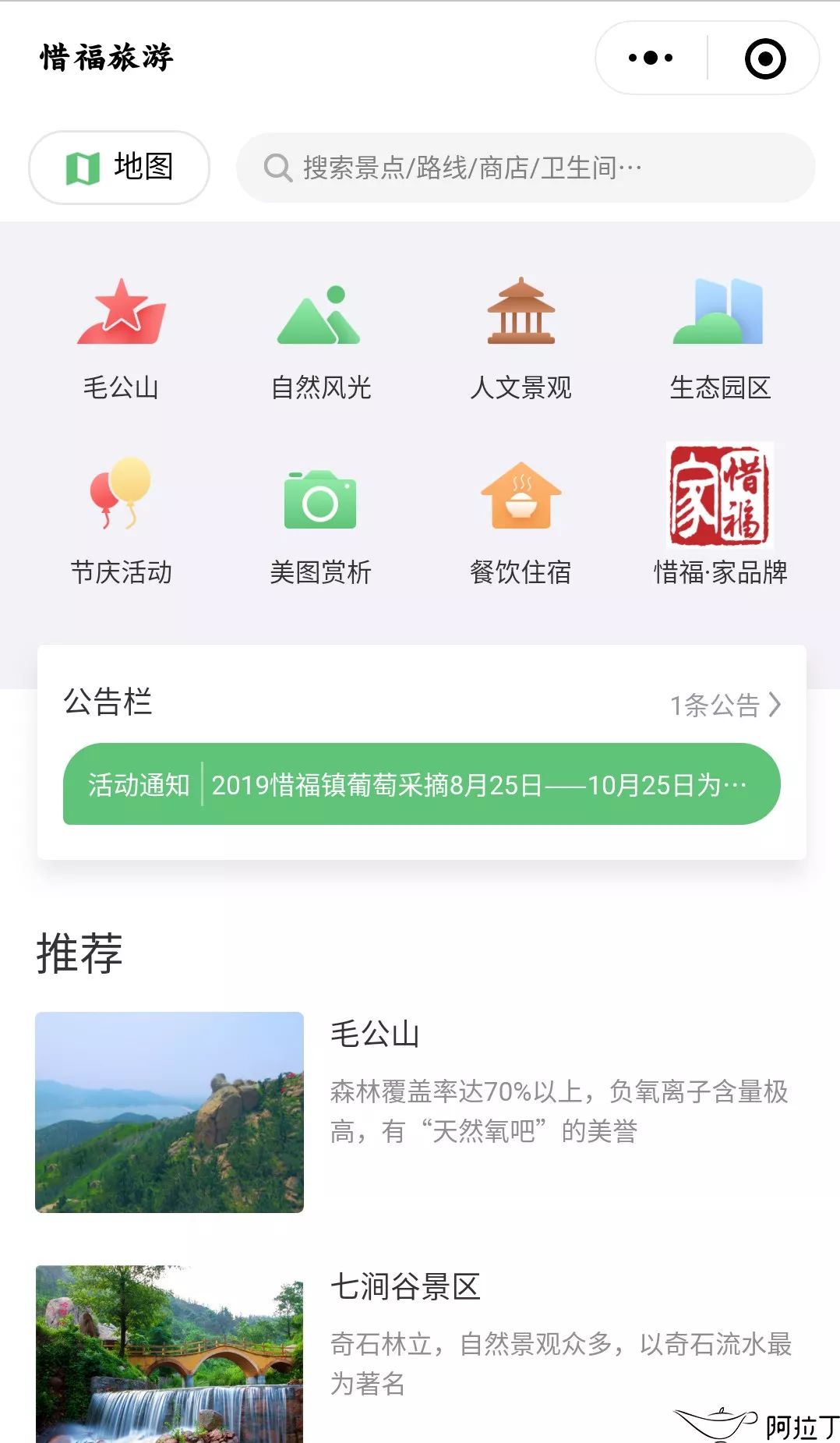Open the 地图 map view
This screenshot has width=840, height=1443.
click(119, 168)
